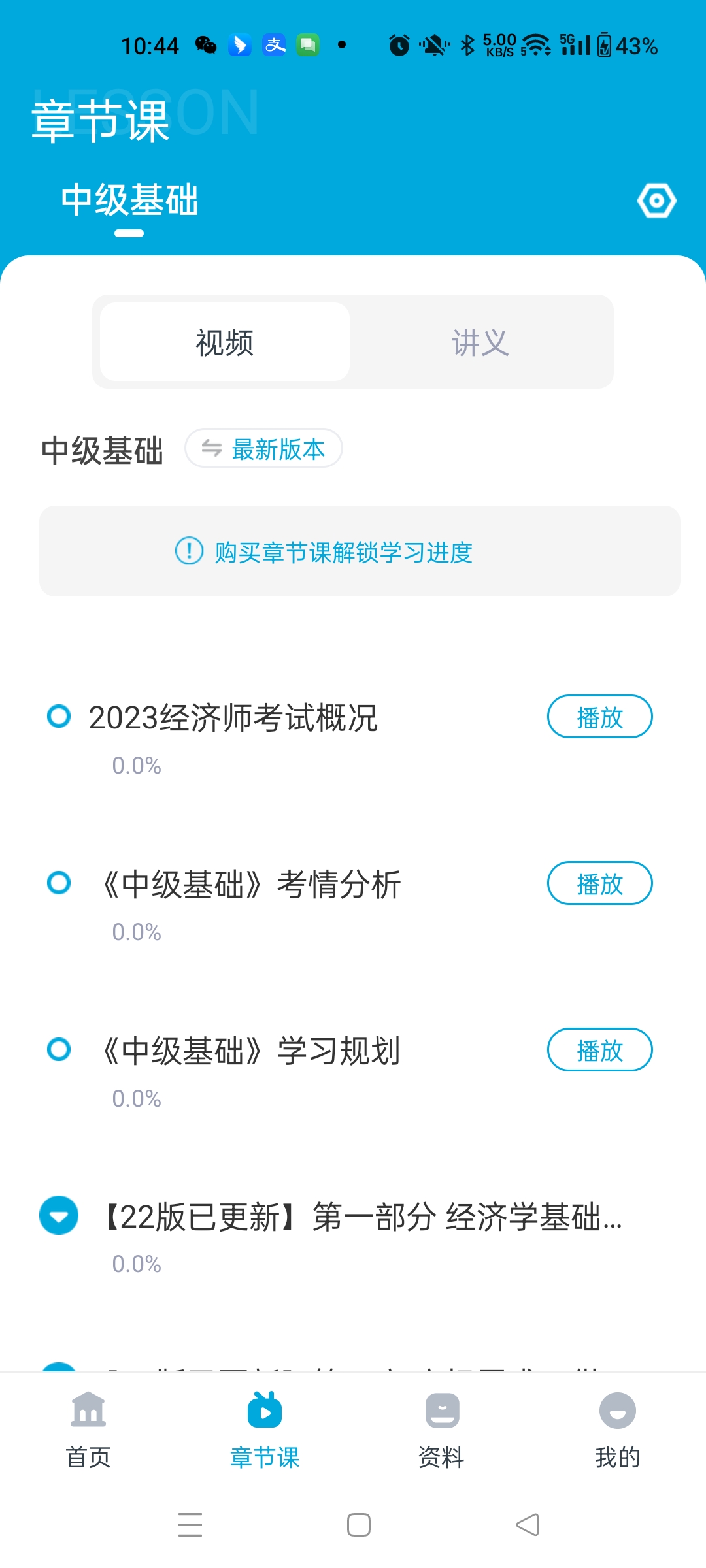706x1568 pixels.
Task: Play 《中级基础》学习规划 video
Action: pos(599,1050)
